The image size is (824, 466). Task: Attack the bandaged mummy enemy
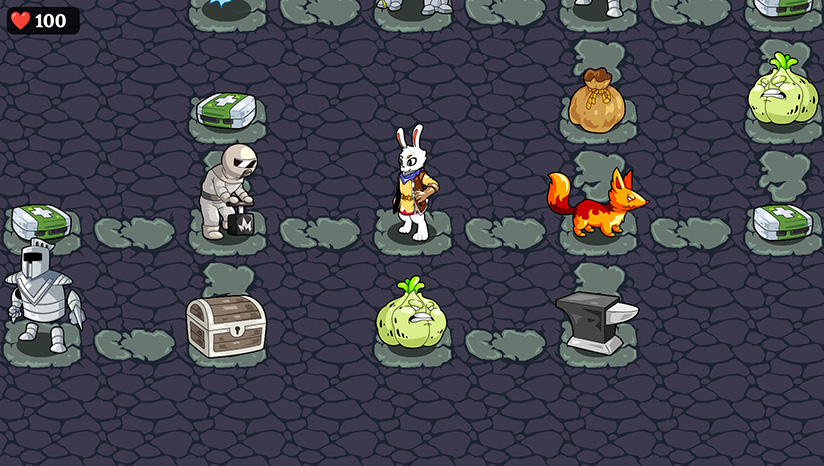click(x=228, y=192)
